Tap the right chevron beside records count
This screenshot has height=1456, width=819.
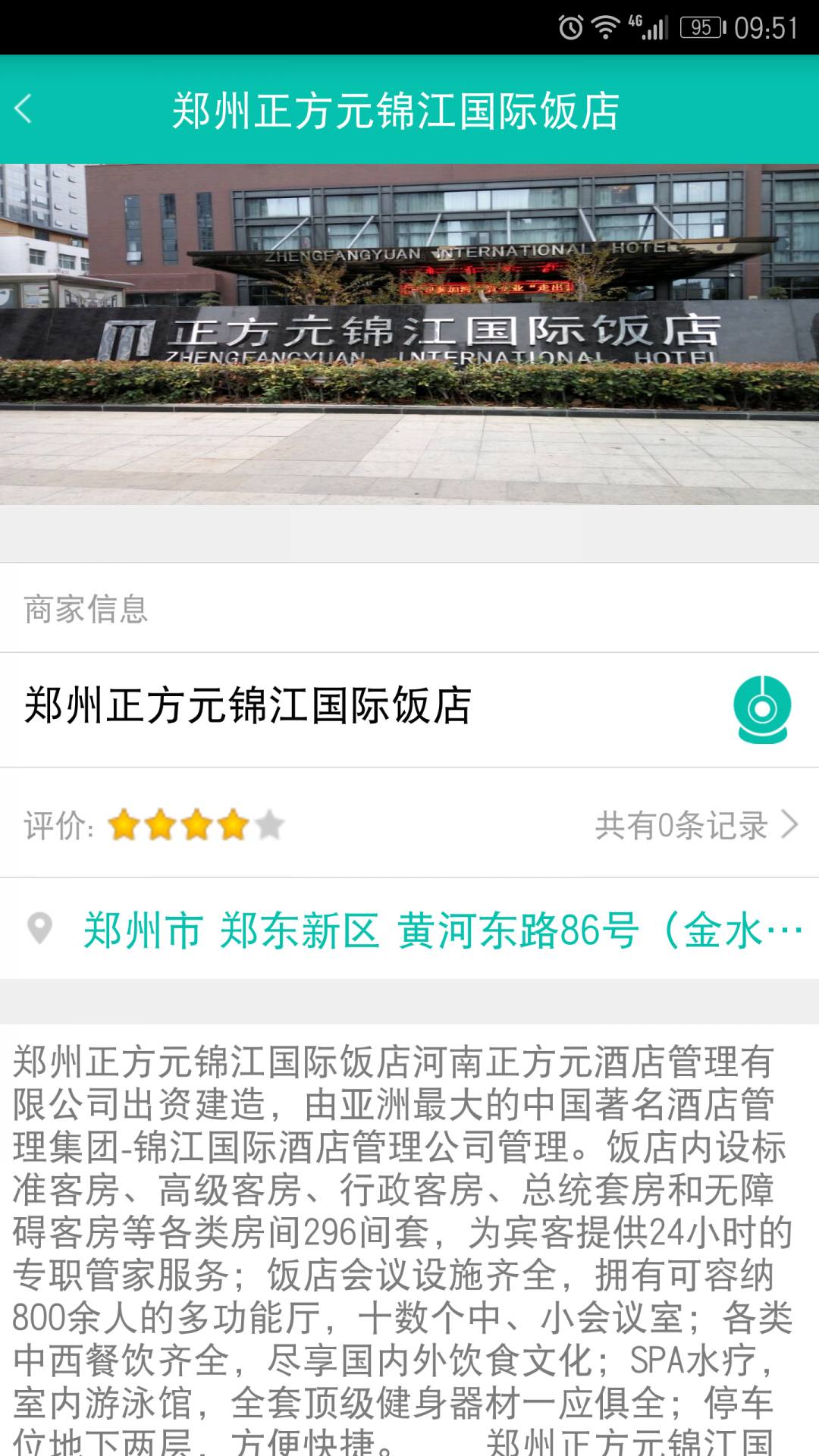click(x=791, y=826)
